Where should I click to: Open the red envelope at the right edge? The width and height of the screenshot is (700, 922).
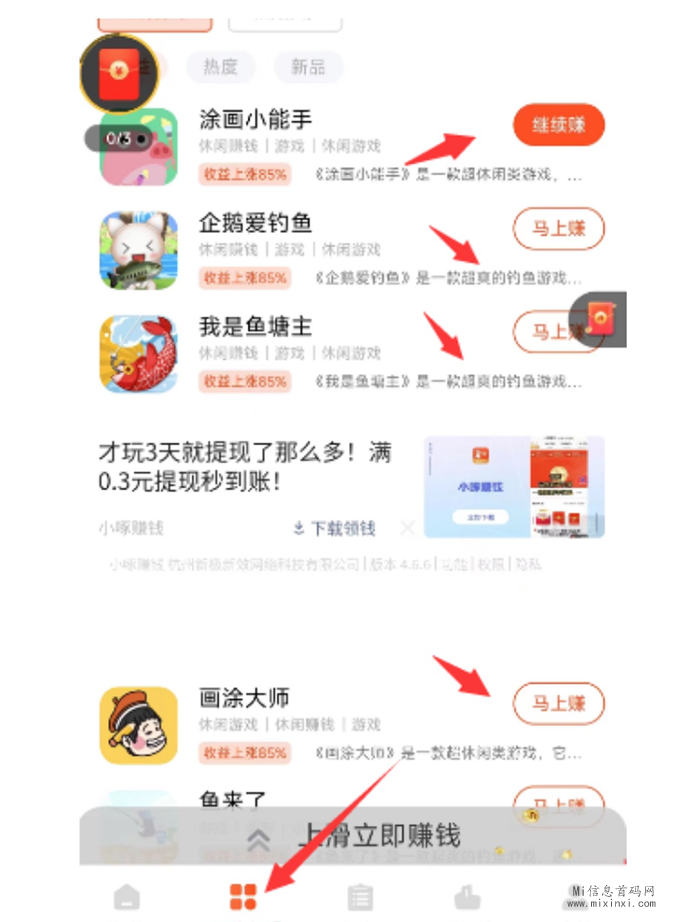click(601, 320)
